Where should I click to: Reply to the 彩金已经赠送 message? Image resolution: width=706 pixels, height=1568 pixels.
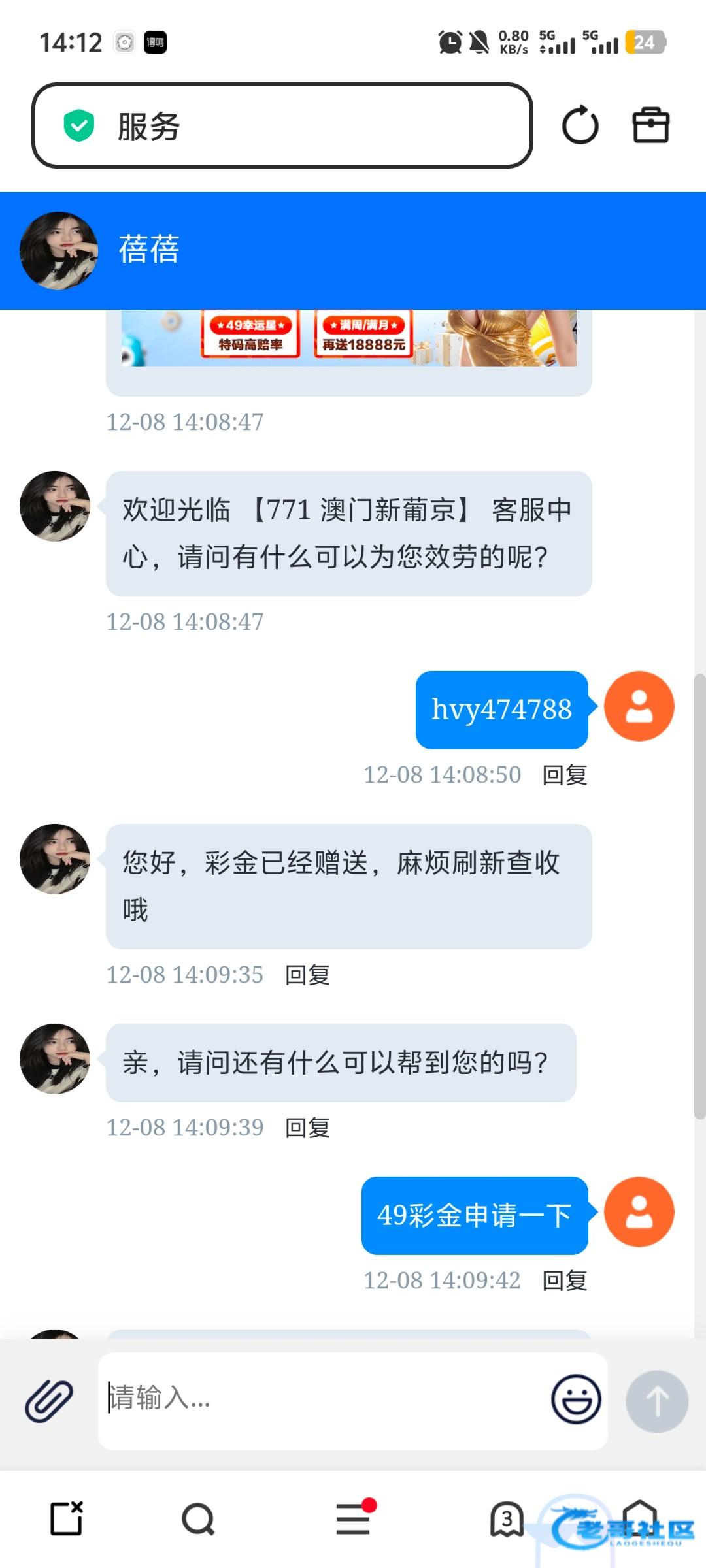[307, 975]
